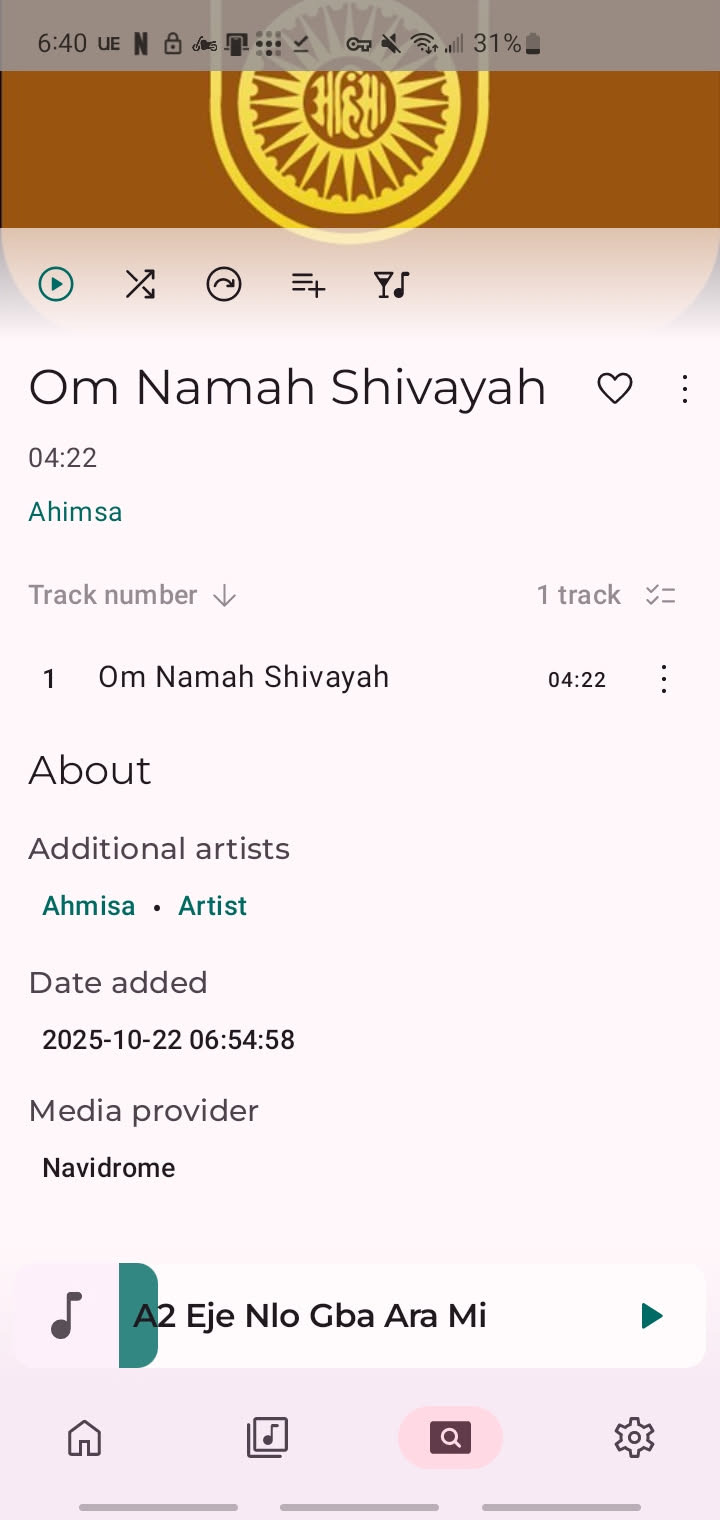This screenshot has width=720, height=1520.
Task: View additional artist Ahmisa
Action: (88, 906)
